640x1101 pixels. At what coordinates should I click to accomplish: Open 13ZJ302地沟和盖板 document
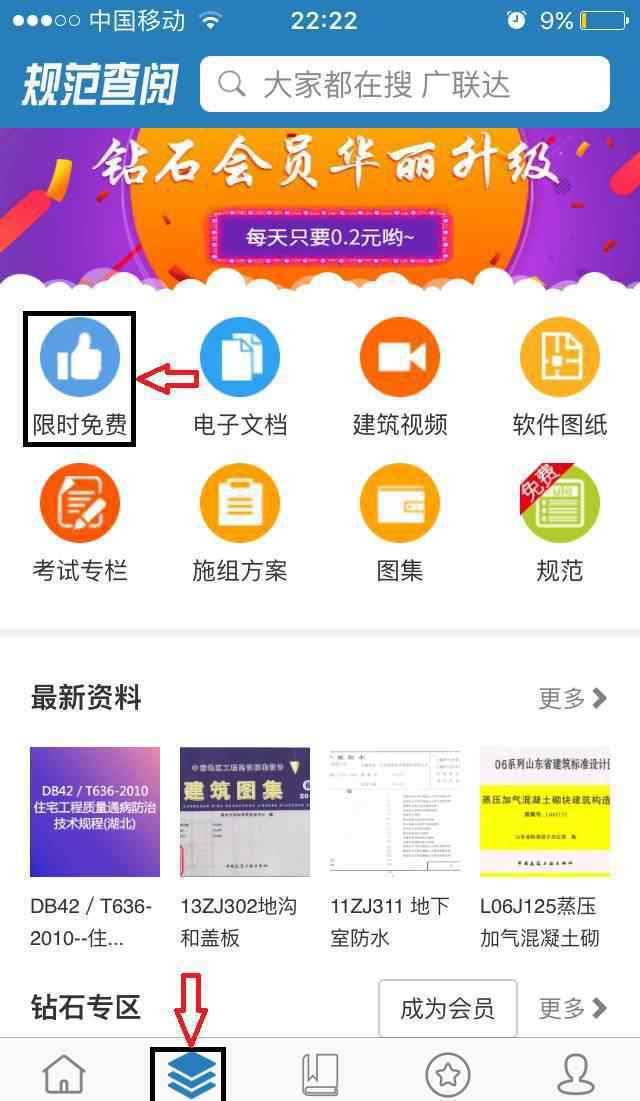[244, 848]
